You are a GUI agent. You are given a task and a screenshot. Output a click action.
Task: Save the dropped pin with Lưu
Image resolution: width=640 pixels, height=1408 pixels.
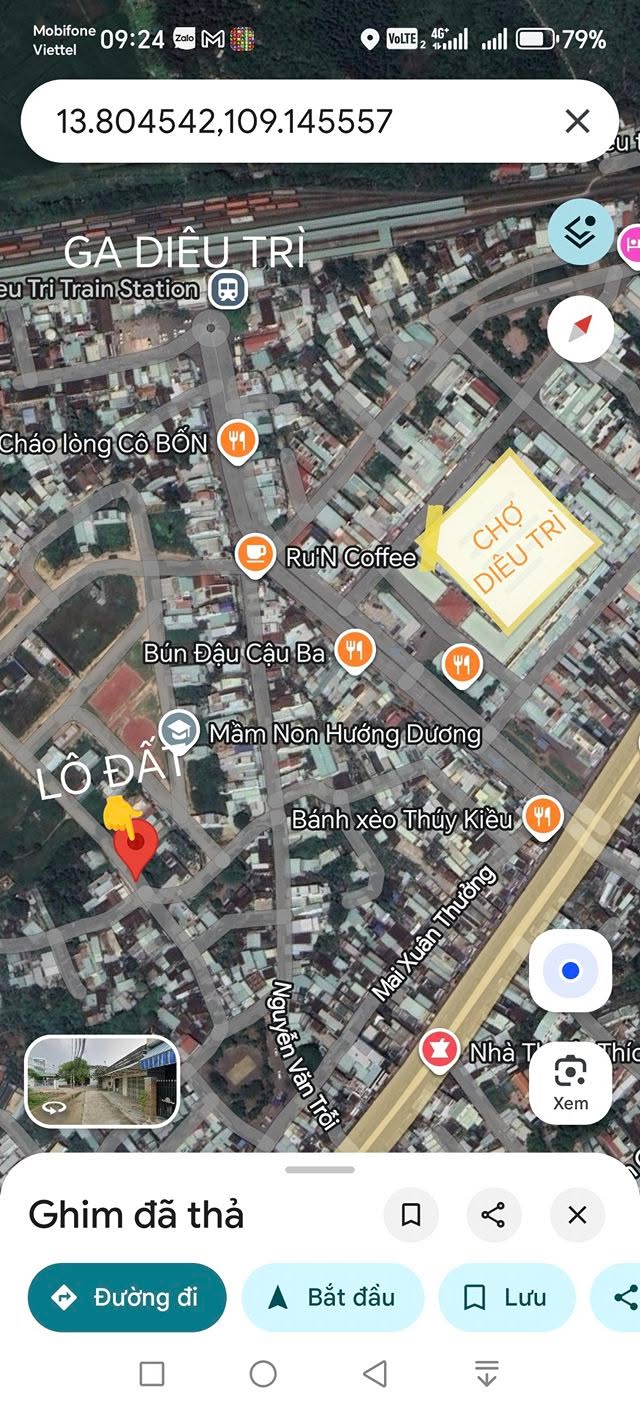(x=507, y=1298)
